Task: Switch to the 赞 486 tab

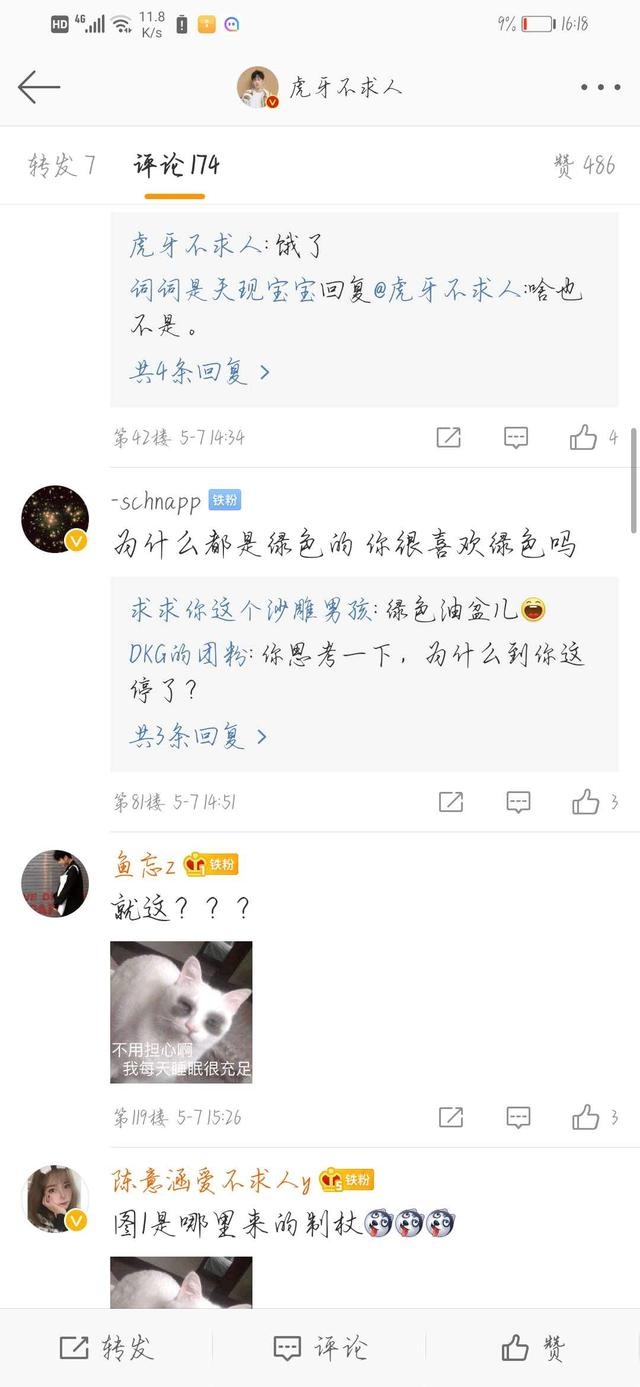Action: point(584,166)
